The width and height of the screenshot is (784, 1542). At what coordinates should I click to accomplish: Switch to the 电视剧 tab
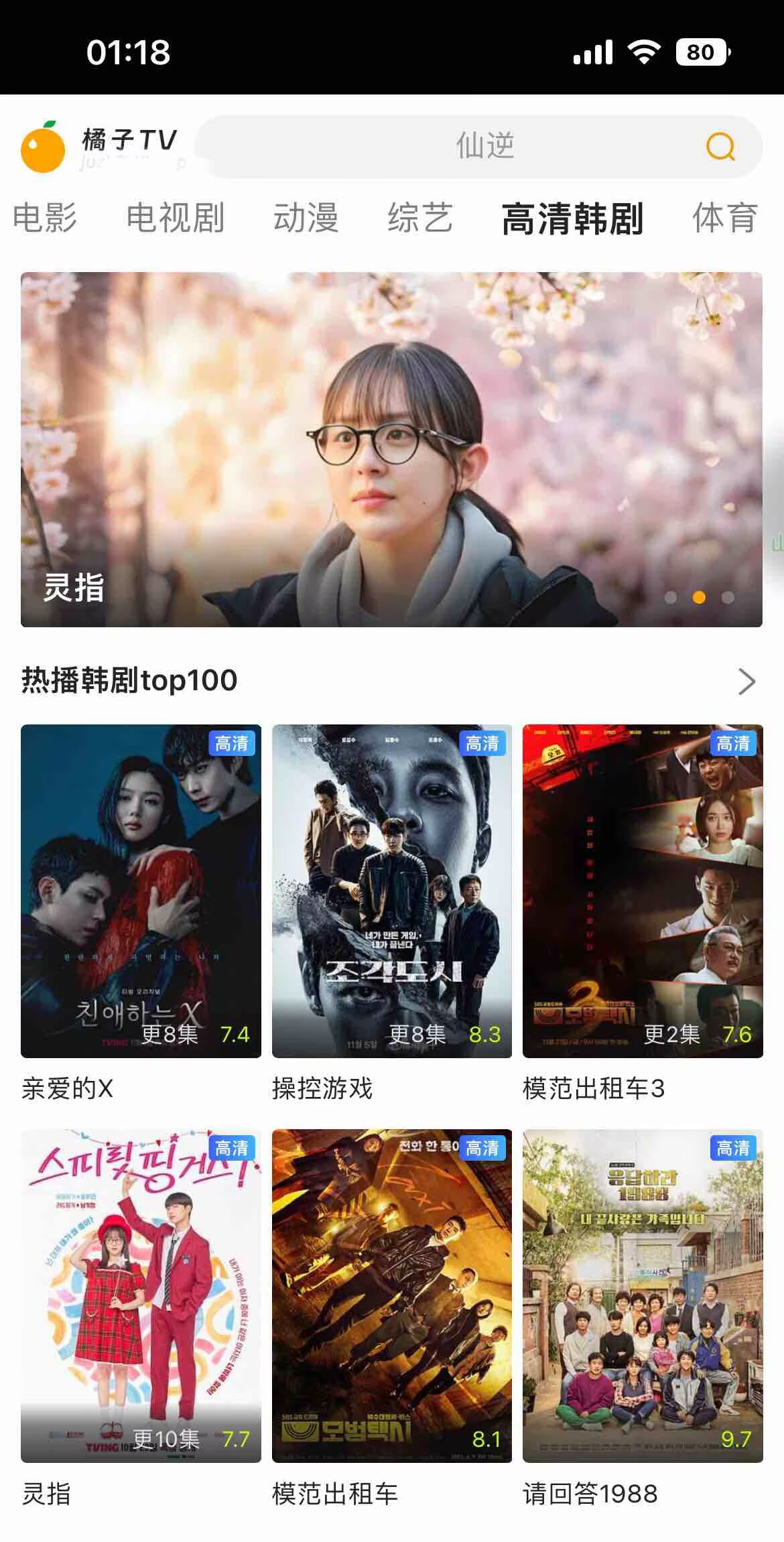coord(175,218)
